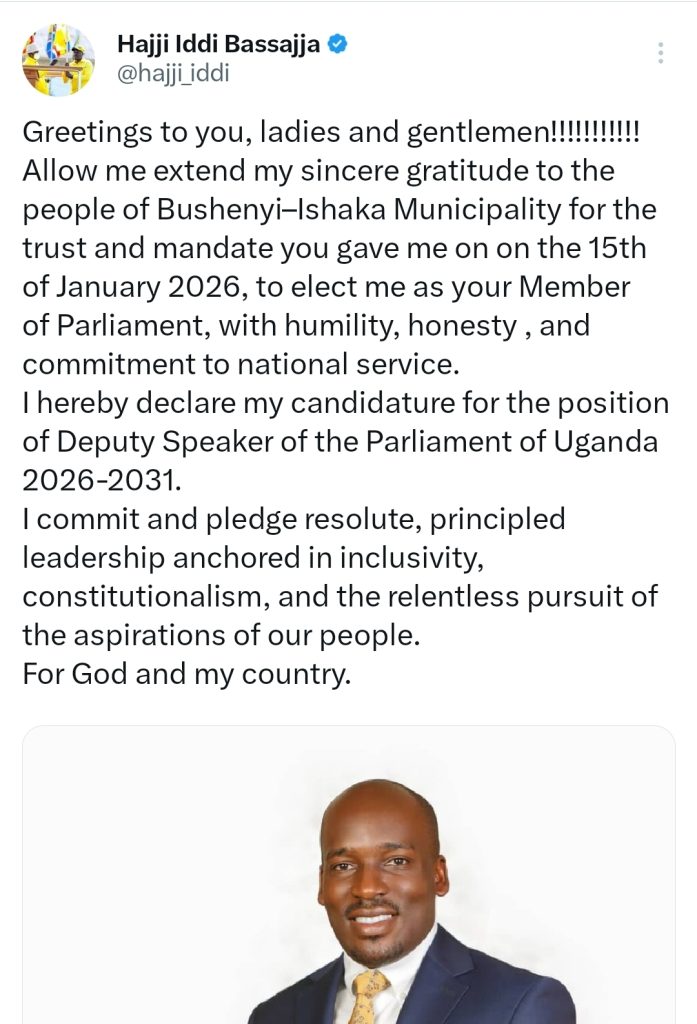Viewport: 697px width, 1024px height.
Task: Open the @hajji_iddi profile handle
Action: (173, 74)
